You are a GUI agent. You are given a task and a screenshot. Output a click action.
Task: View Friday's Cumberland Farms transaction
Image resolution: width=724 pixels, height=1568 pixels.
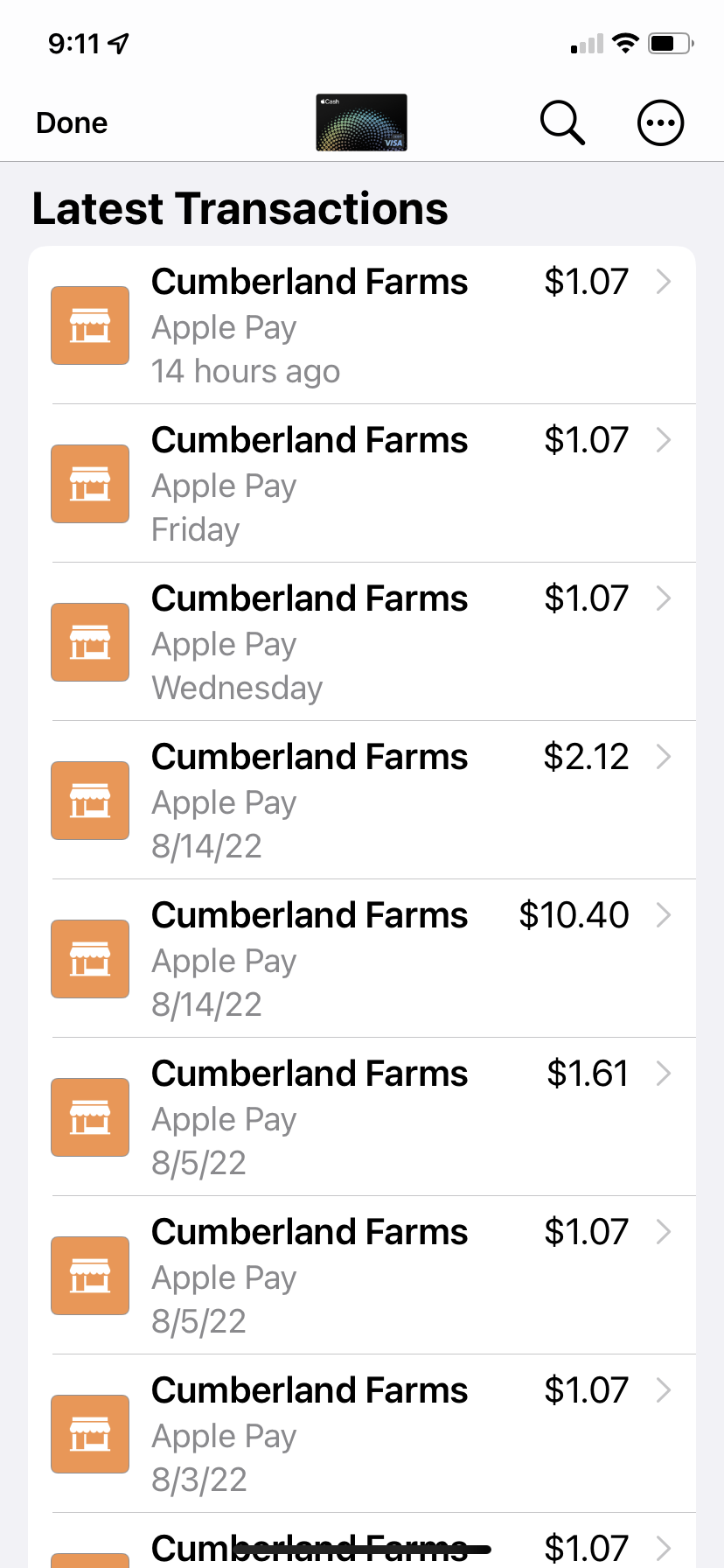(362, 484)
